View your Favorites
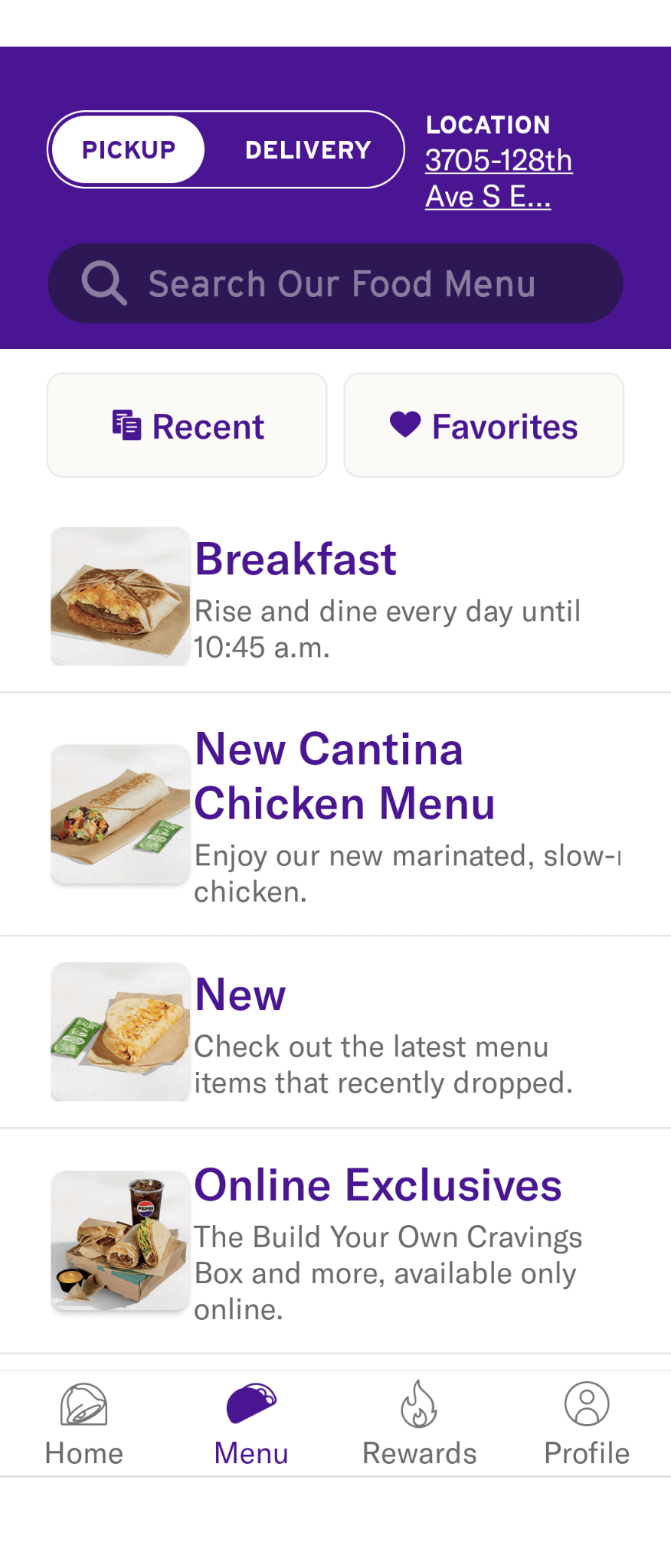Screen dimensions: 671x1568 click(484, 426)
